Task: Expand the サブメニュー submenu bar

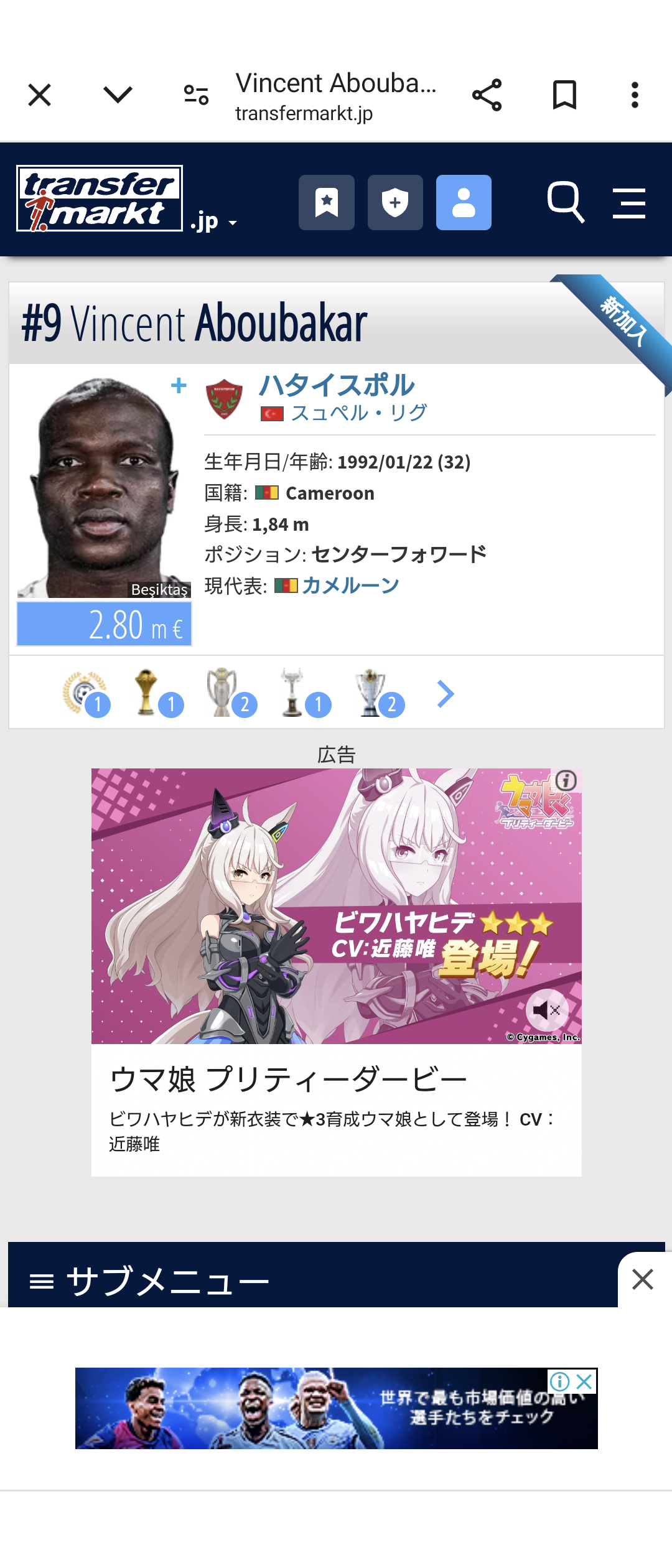Action: (x=149, y=1281)
